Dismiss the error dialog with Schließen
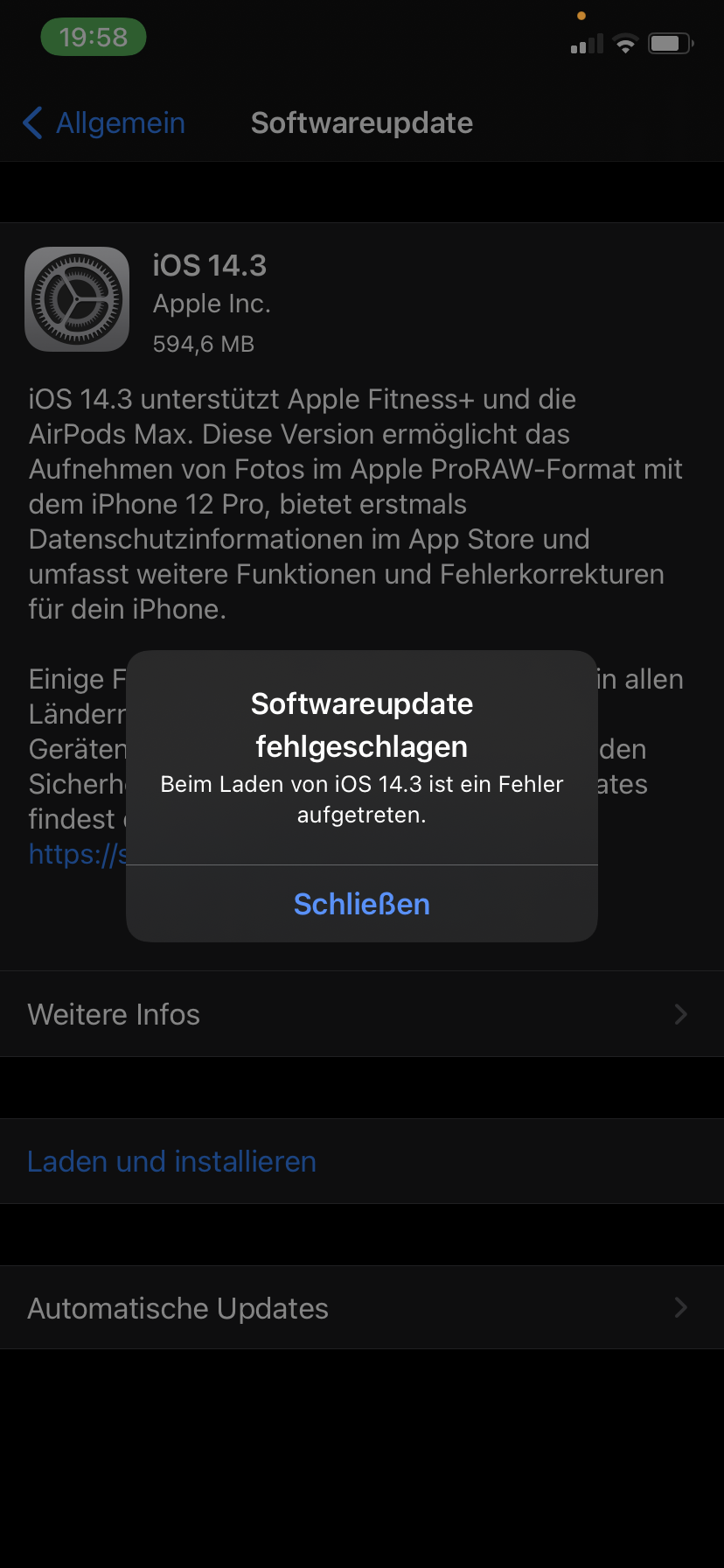 click(361, 904)
